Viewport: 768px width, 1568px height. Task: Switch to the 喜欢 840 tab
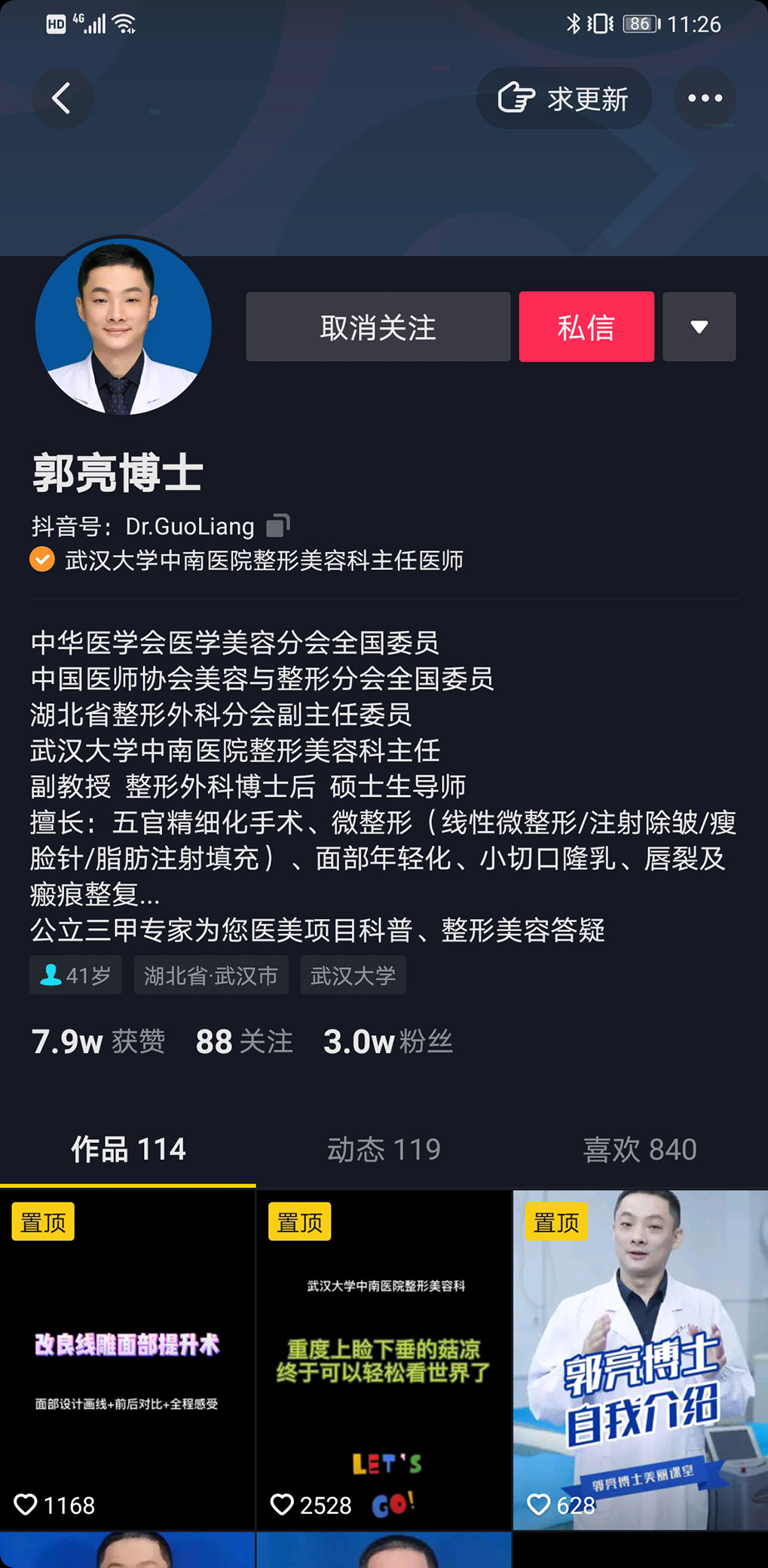coord(639,1150)
